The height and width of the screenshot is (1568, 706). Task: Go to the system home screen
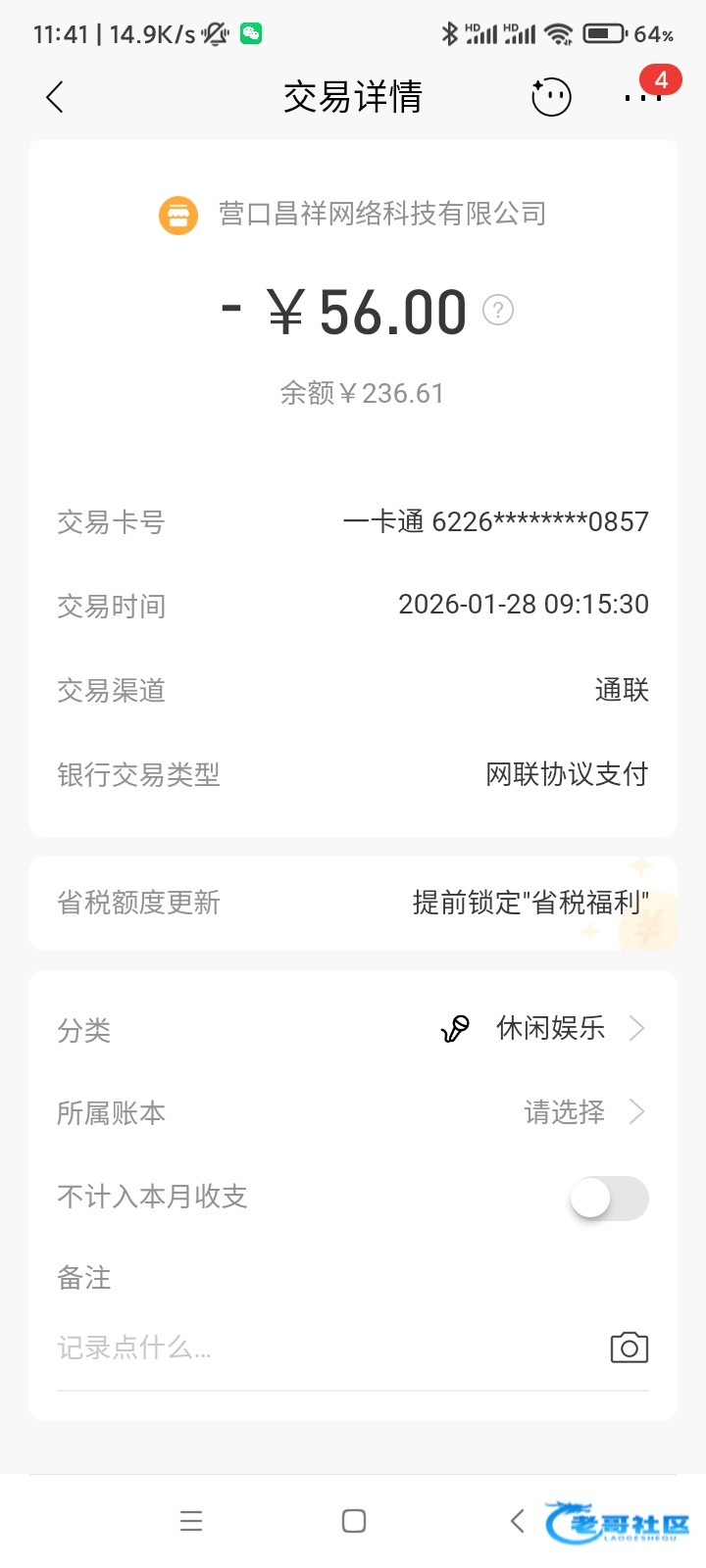pyautogui.click(x=354, y=1521)
